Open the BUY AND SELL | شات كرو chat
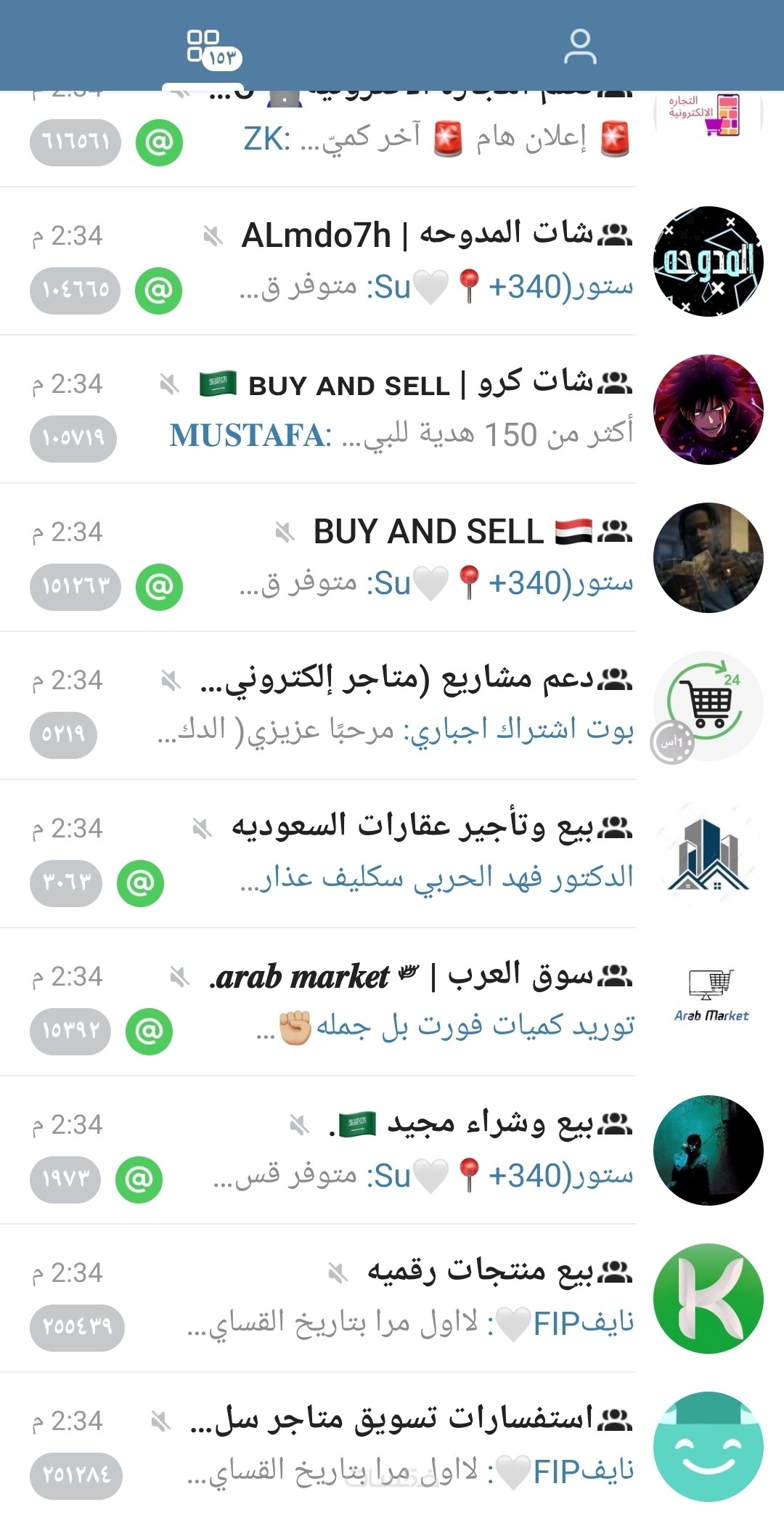 (x=392, y=410)
